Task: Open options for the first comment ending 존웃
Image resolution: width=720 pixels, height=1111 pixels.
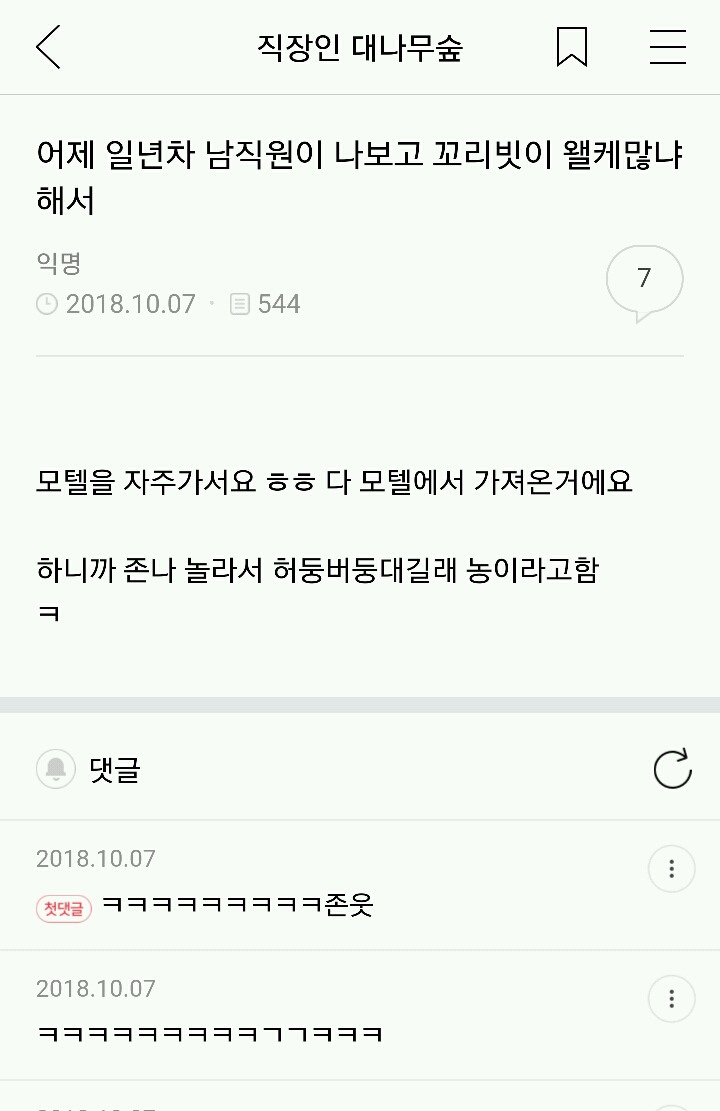Action: [x=671, y=868]
